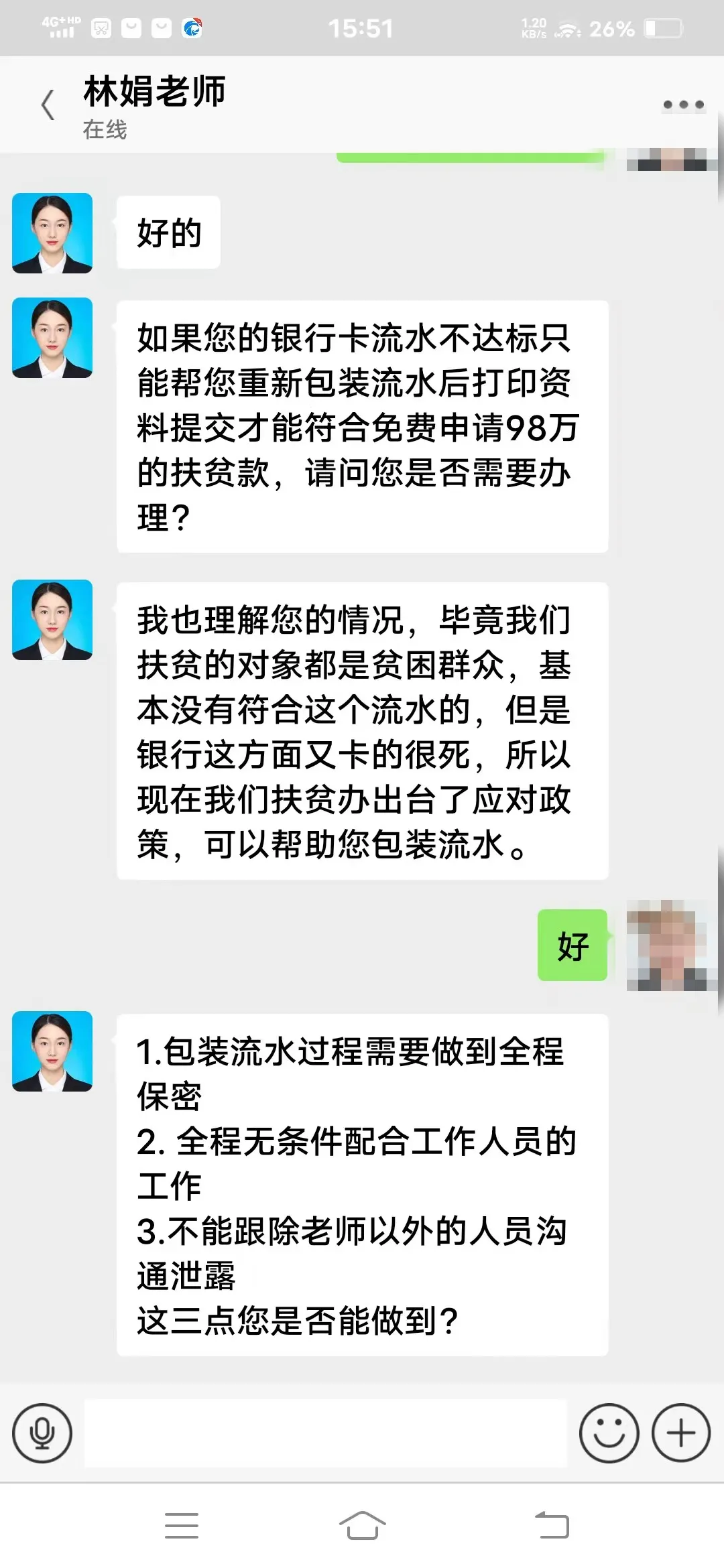Viewport: 724px width, 1568px height.
Task: Tap the system home button
Action: coord(362,1526)
